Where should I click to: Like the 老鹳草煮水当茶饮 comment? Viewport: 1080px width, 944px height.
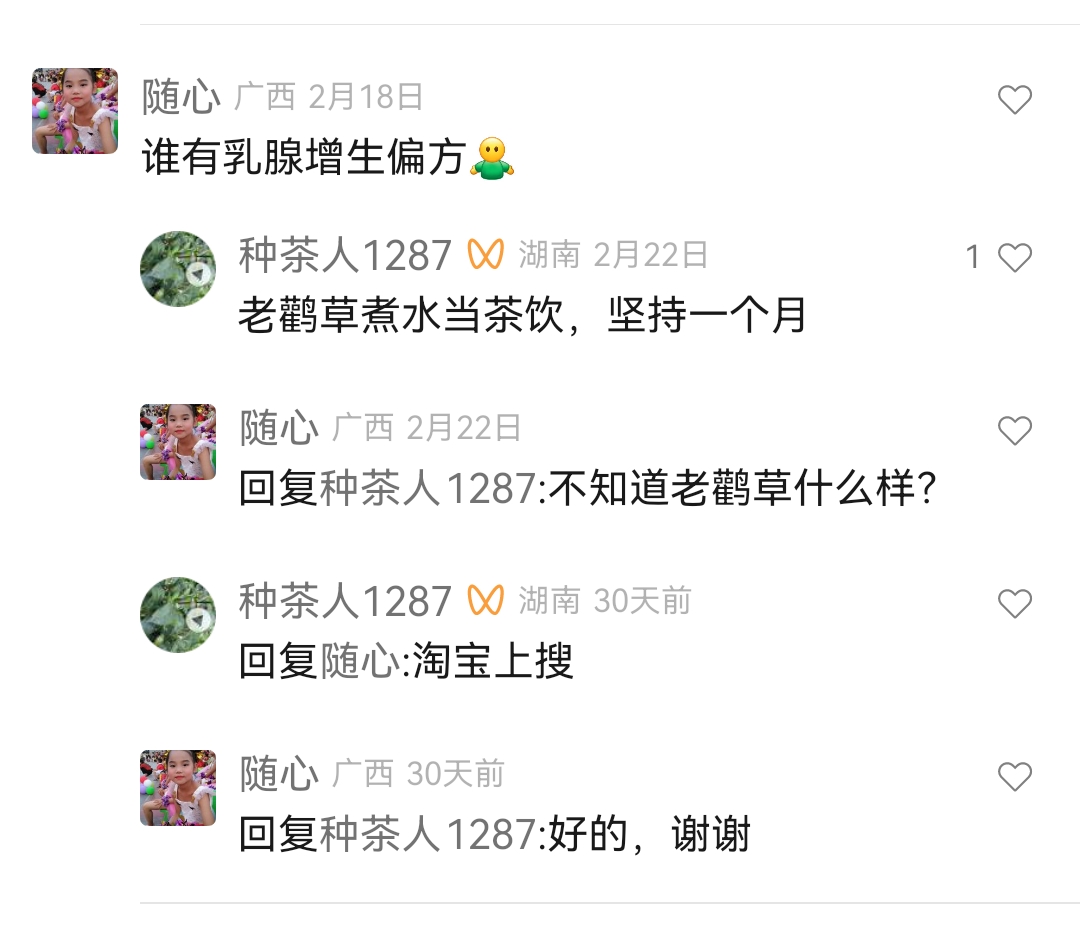coord(1014,258)
